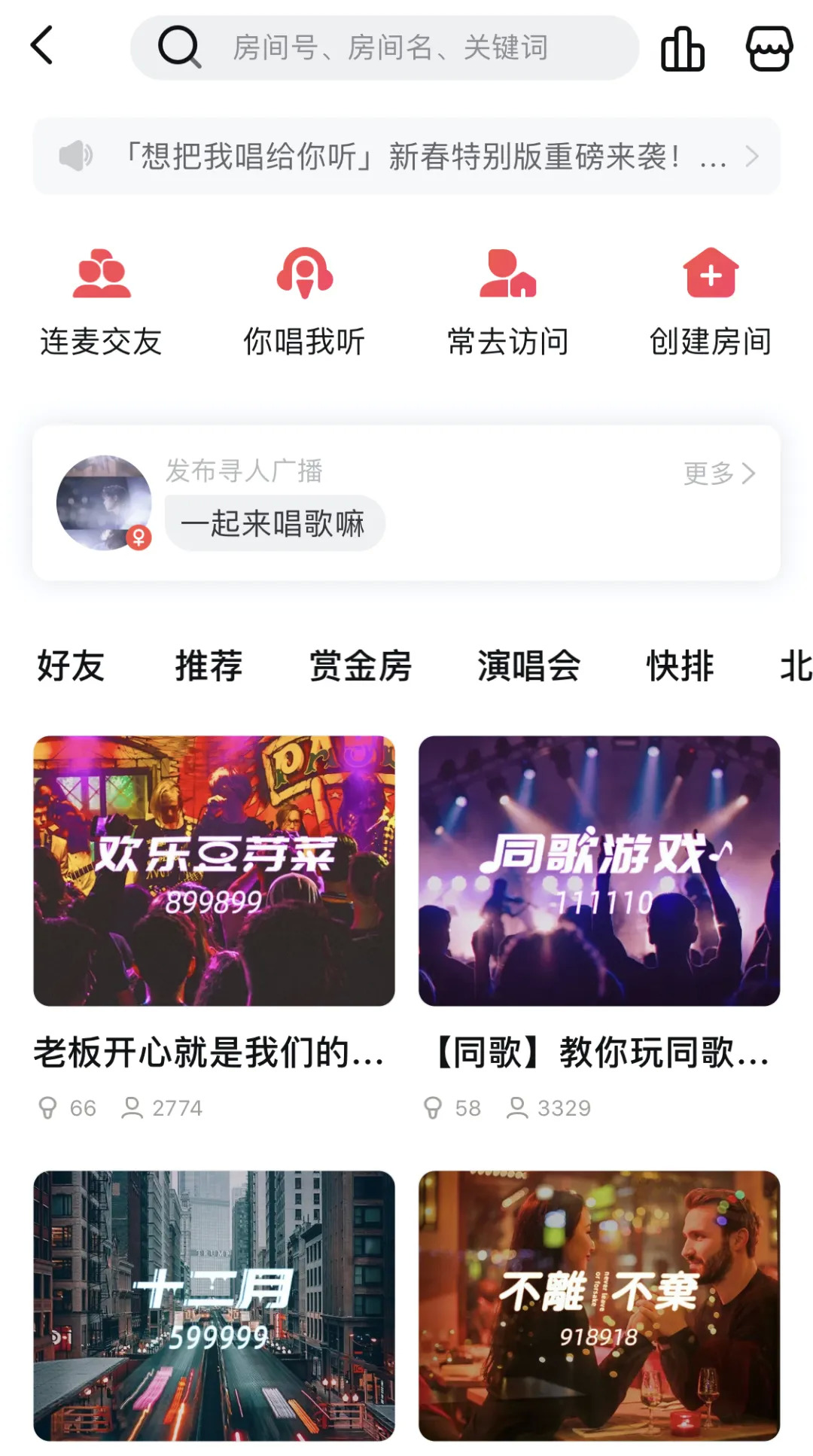Select the 赏金房 tab
The width and height of the screenshot is (813, 1456).
361,666
